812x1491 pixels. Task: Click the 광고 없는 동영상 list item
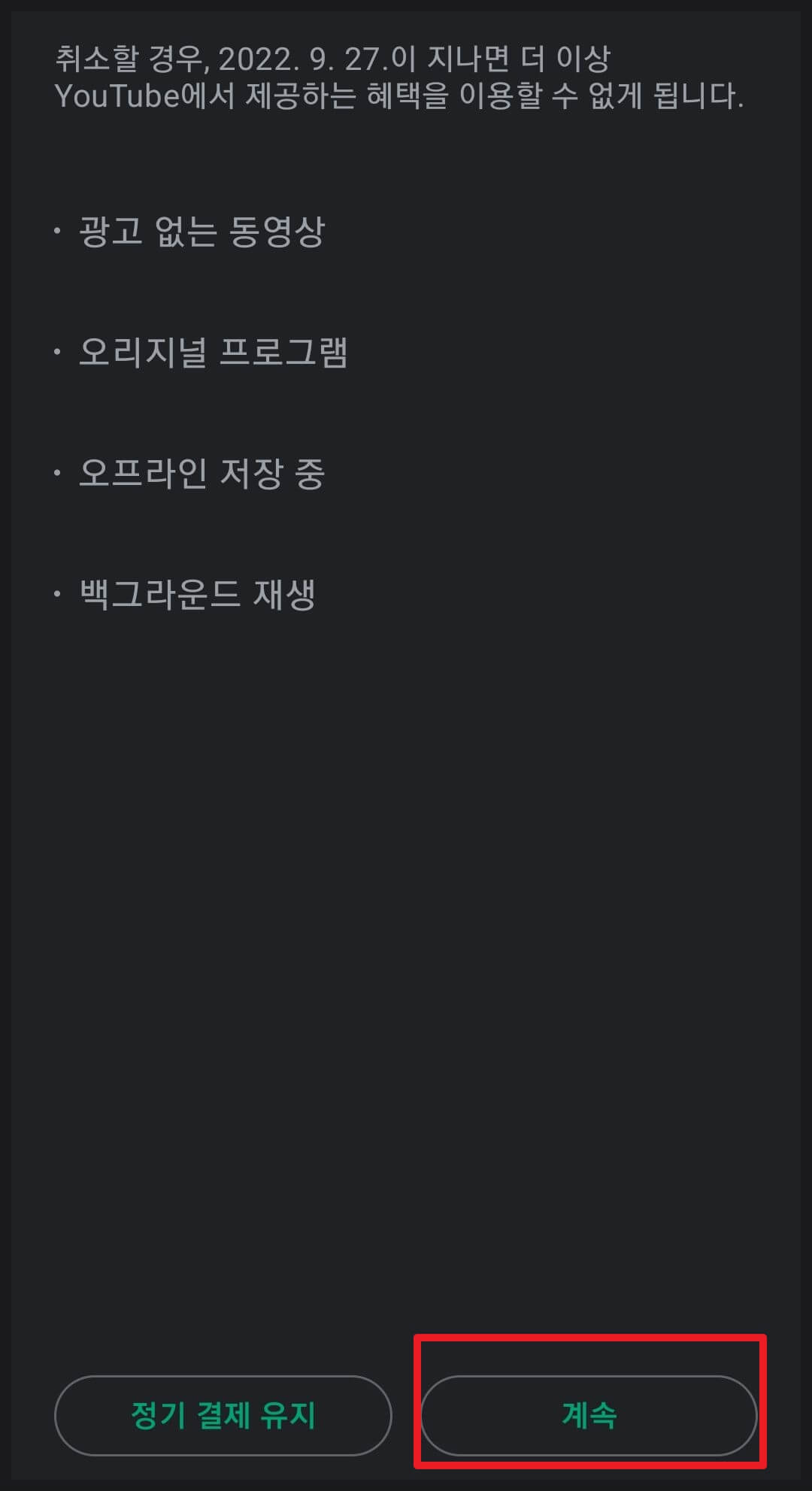(x=203, y=232)
